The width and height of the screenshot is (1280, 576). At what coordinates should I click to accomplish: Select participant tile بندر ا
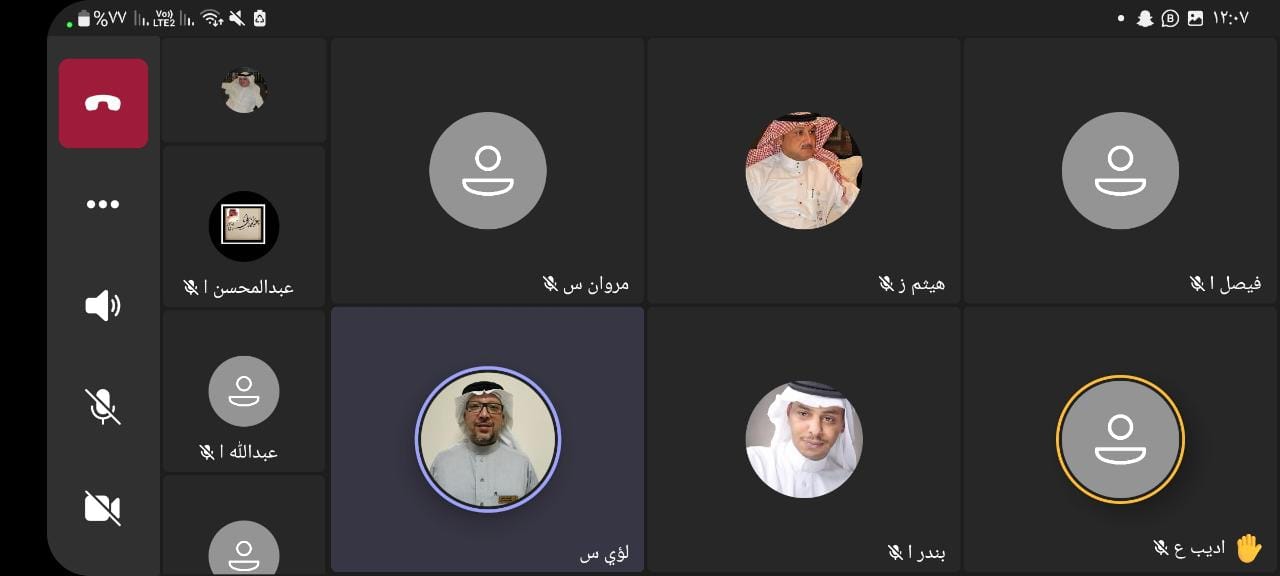(x=803, y=439)
